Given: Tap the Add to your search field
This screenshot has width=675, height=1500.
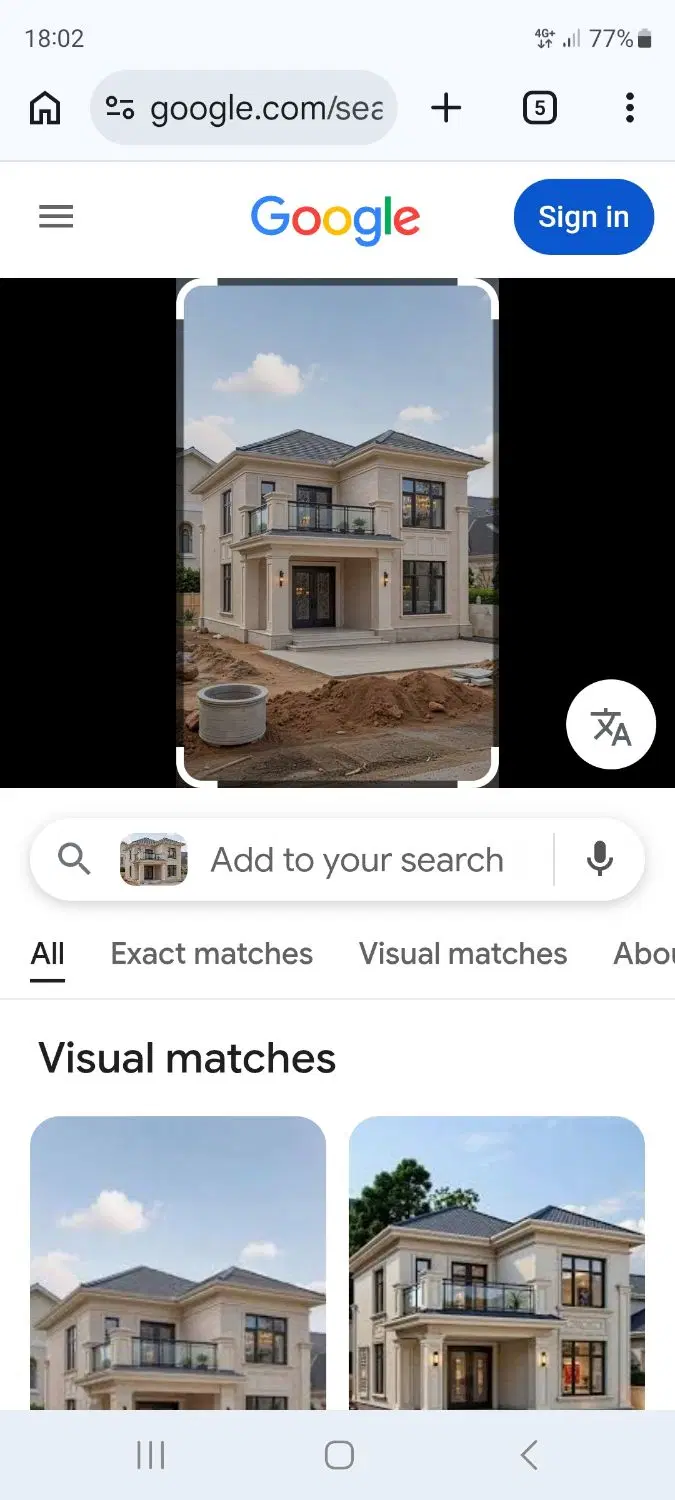Looking at the screenshot, I should pyautogui.click(x=356, y=860).
